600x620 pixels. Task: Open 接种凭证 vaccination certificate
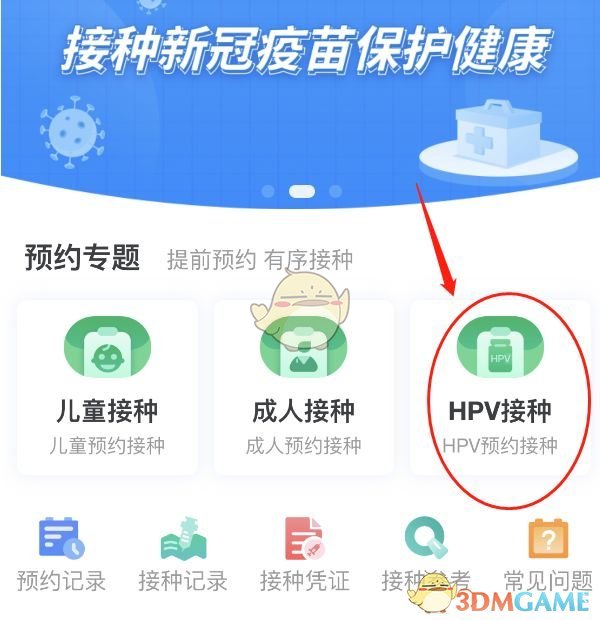pyautogui.click(x=304, y=553)
